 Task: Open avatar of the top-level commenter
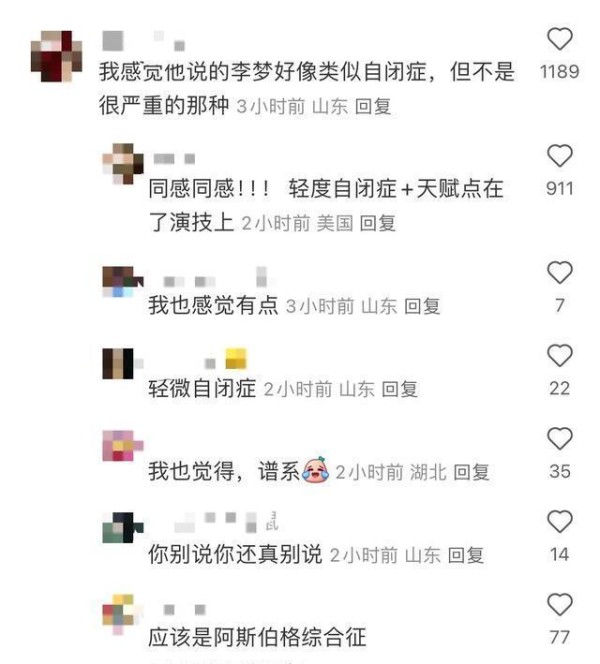[x=55, y=57]
